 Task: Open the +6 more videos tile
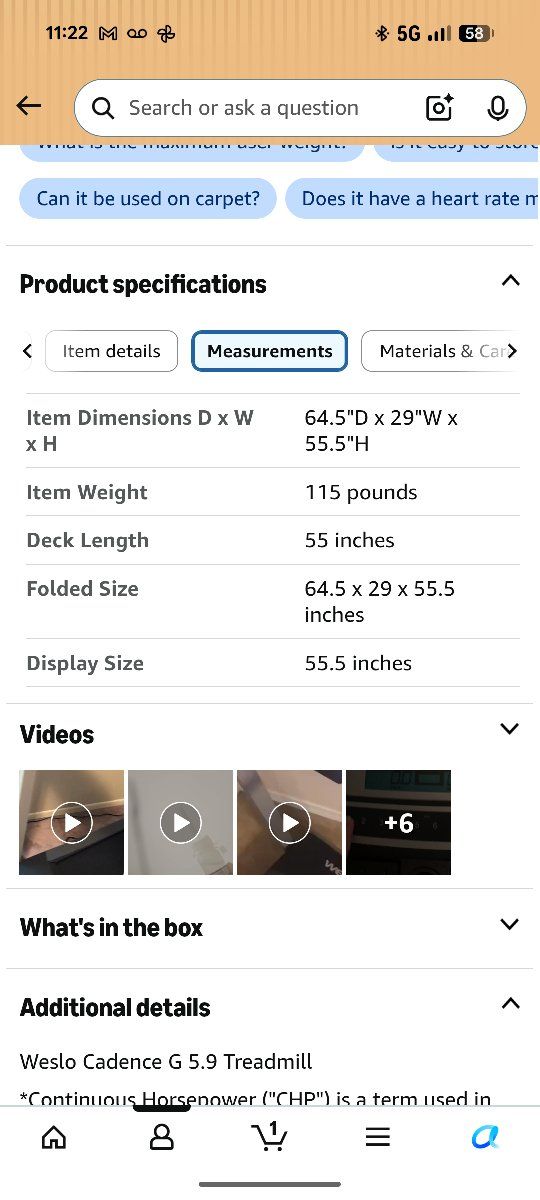click(x=398, y=822)
